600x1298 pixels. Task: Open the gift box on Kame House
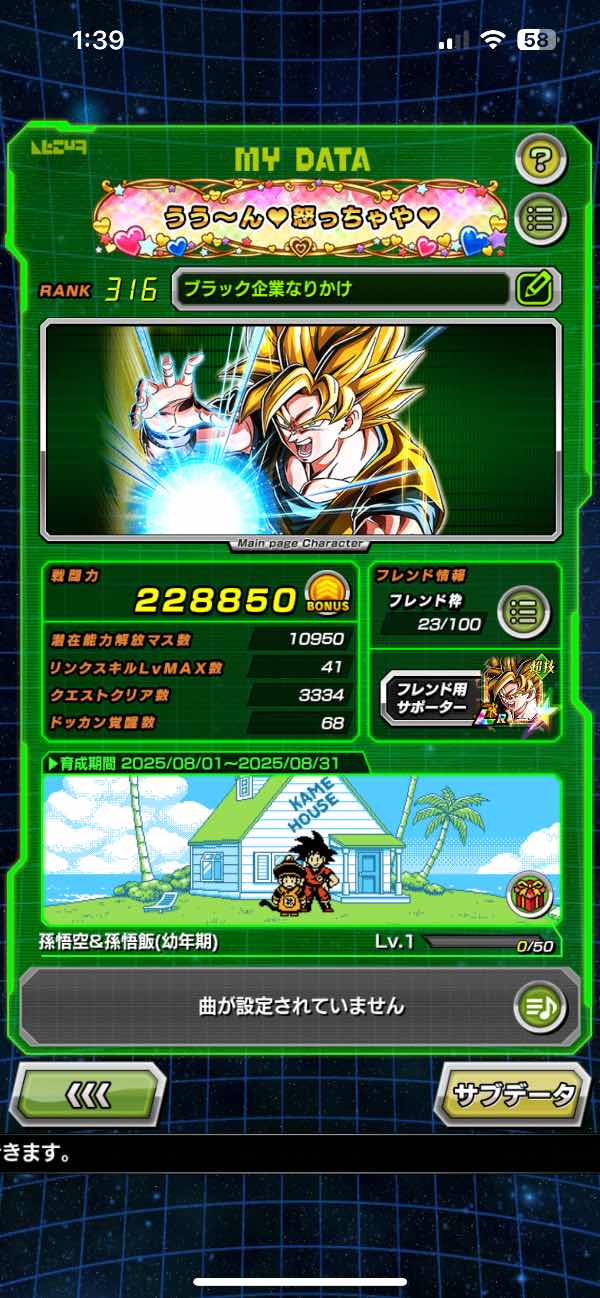pyautogui.click(x=528, y=895)
